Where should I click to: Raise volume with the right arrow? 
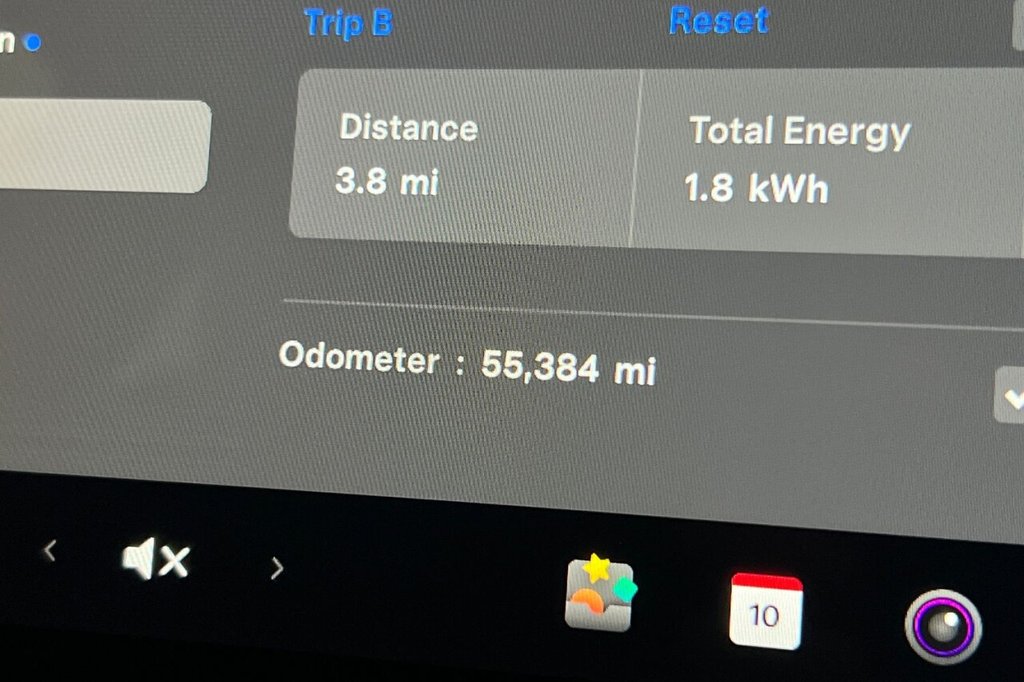(x=277, y=568)
